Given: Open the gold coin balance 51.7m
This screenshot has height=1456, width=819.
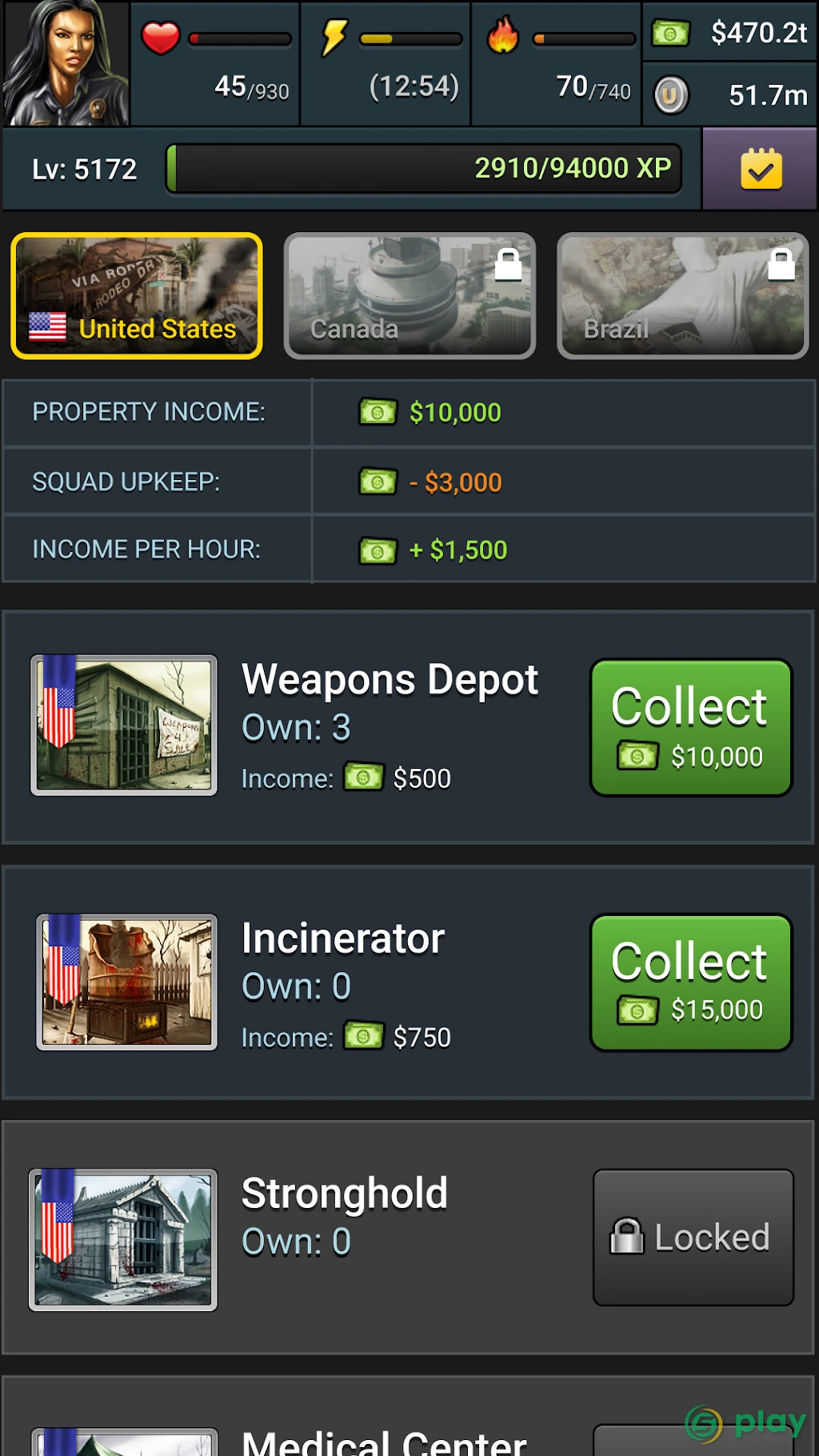Looking at the screenshot, I should [x=729, y=95].
